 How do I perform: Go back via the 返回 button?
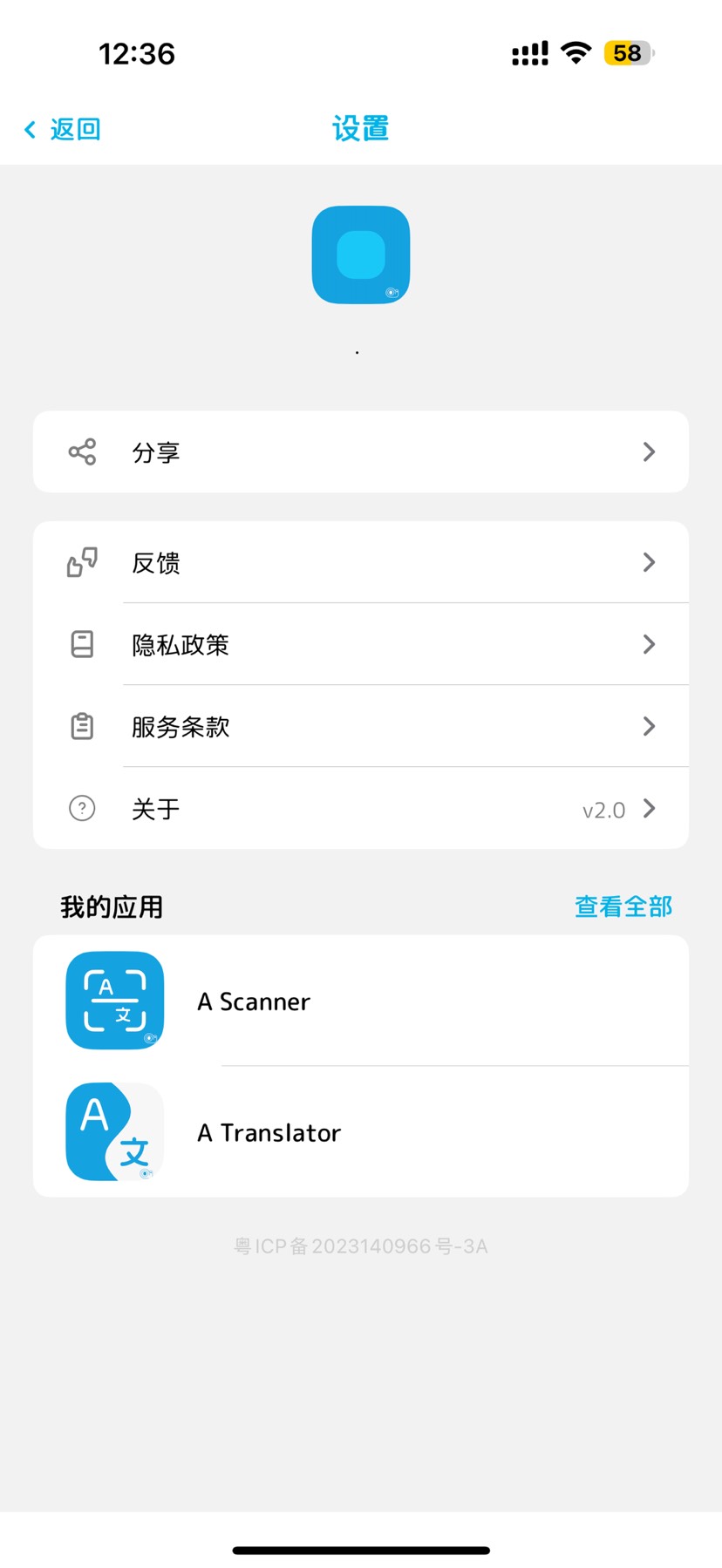coord(63,129)
